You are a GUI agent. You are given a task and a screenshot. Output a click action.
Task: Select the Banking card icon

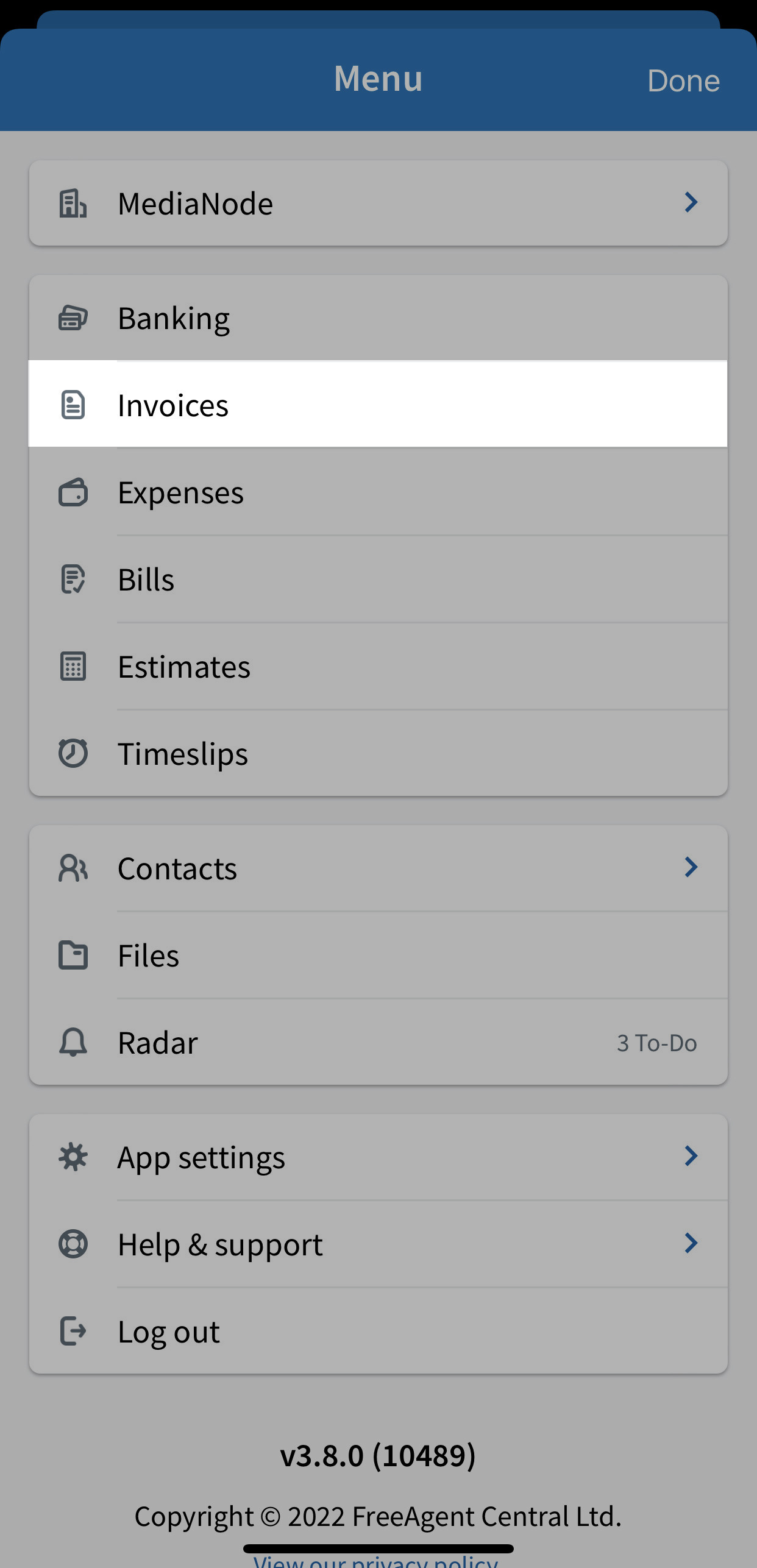point(72,317)
